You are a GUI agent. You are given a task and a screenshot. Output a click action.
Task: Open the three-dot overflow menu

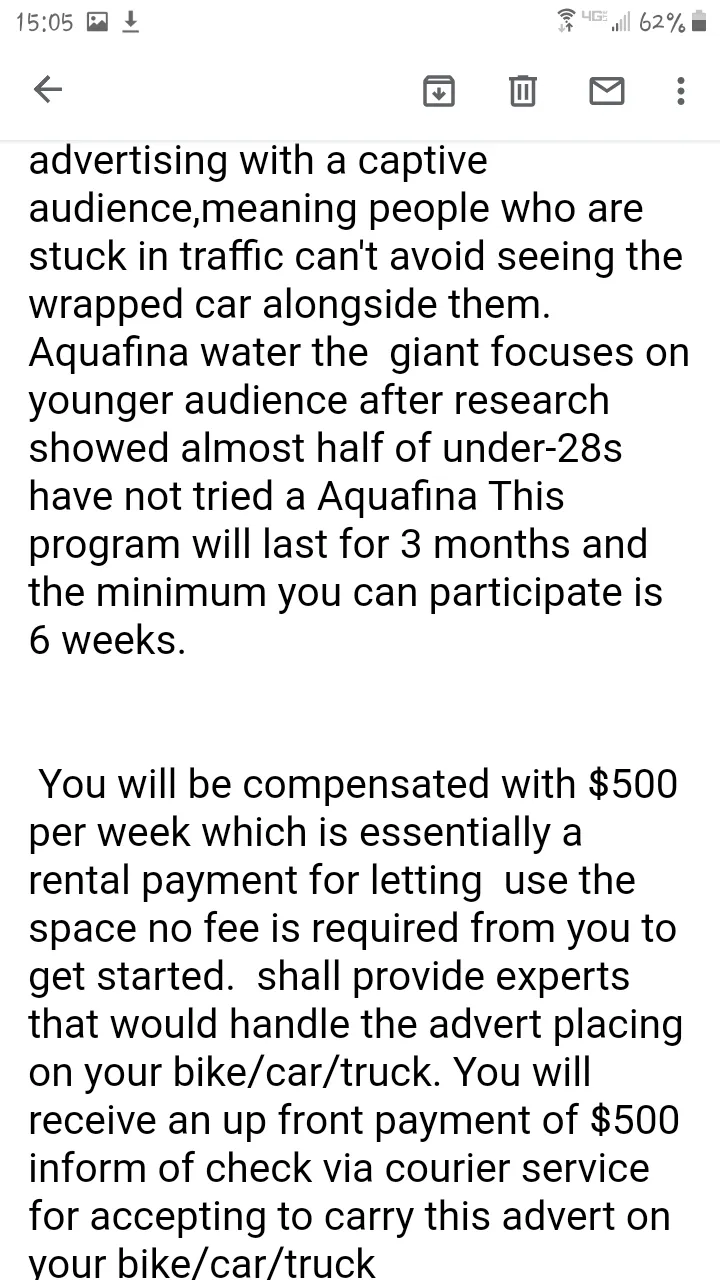(x=680, y=91)
